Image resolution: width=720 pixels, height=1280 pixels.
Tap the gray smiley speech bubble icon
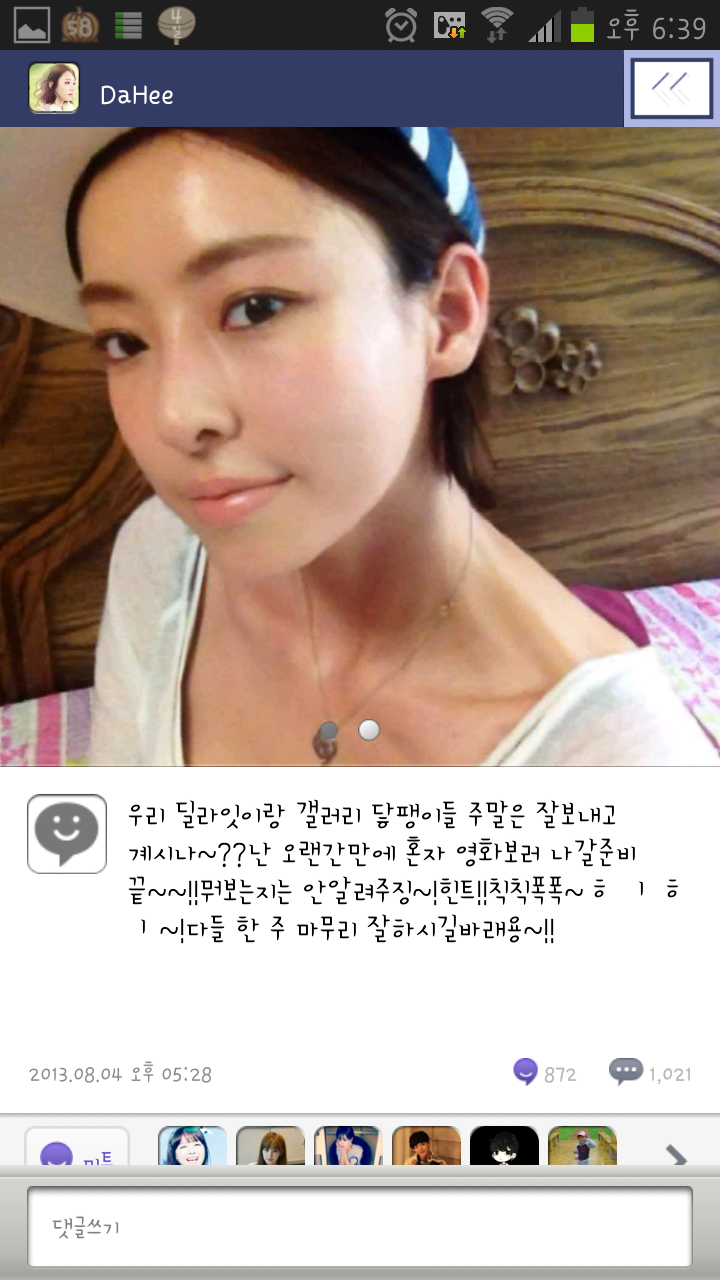point(67,834)
